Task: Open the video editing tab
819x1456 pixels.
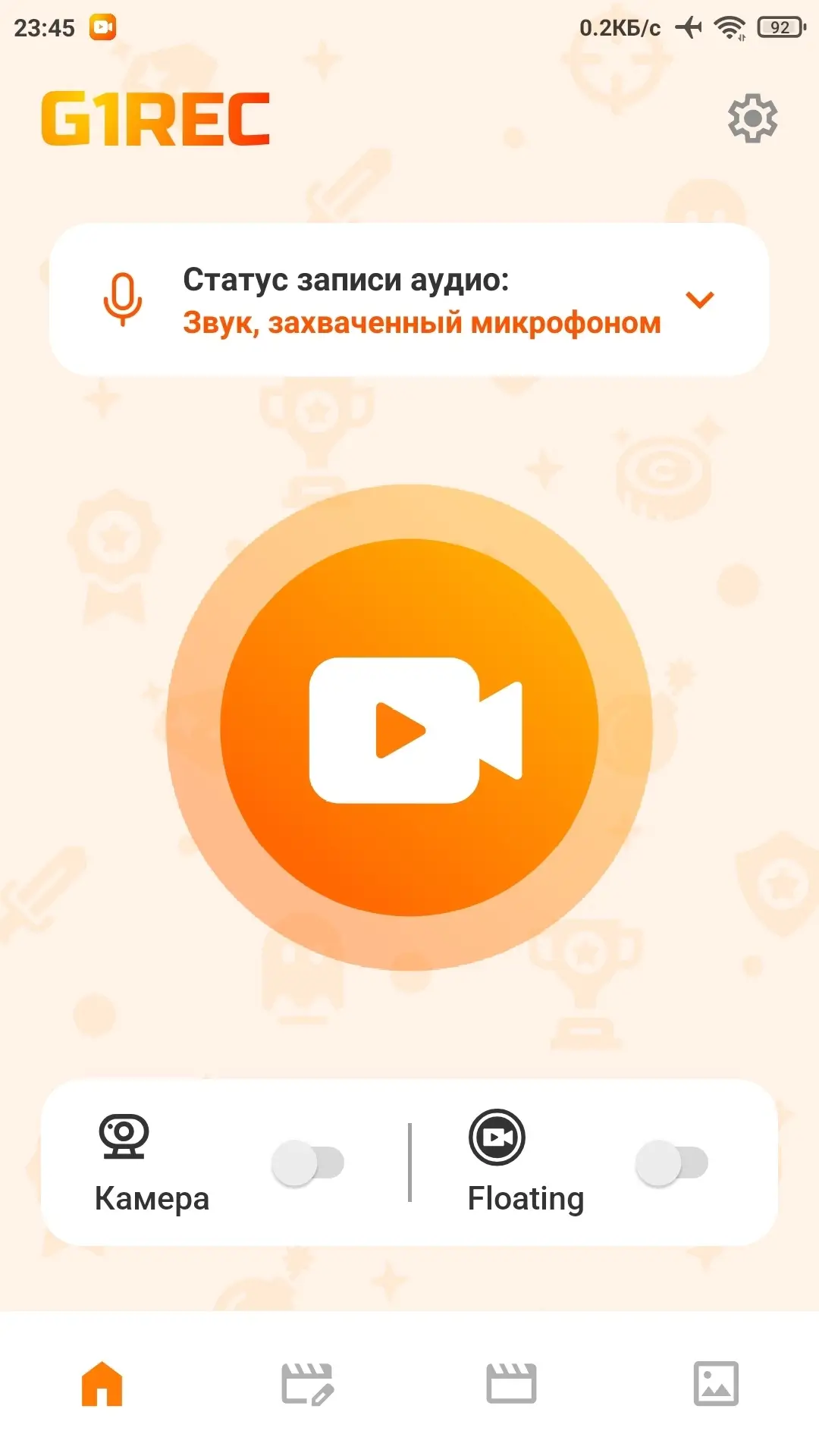Action: point(307,1383)
